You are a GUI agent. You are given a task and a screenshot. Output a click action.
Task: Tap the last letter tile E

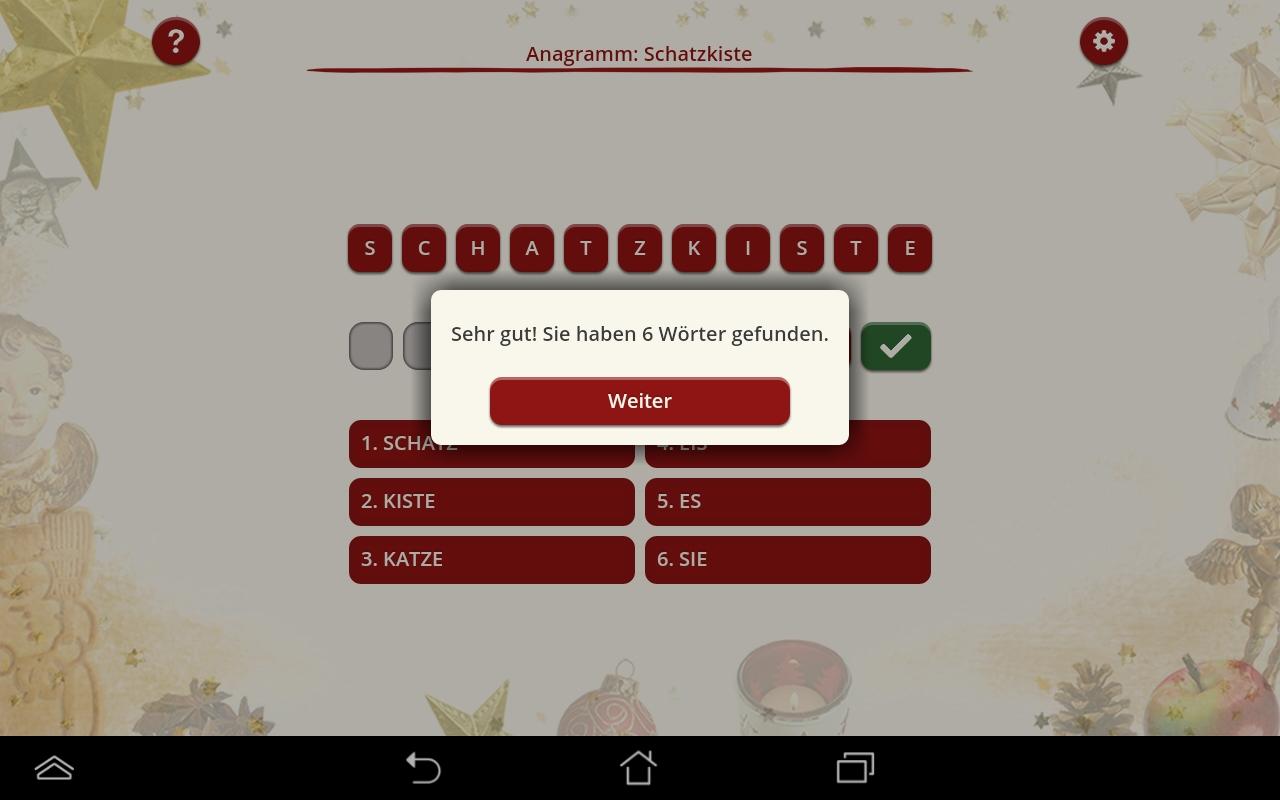(x=909, y=248)
